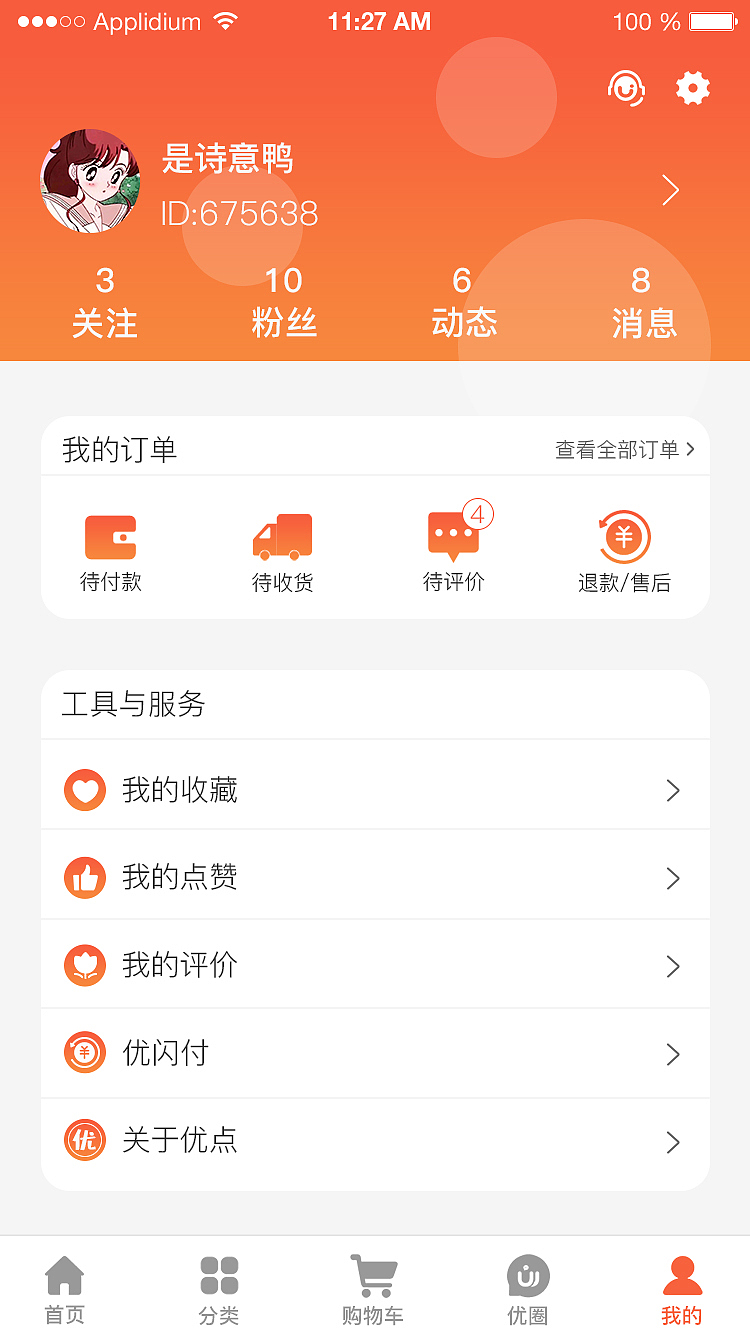
Task: Expand the 我的评价 row chevron
Action: [x=672, y=965]
